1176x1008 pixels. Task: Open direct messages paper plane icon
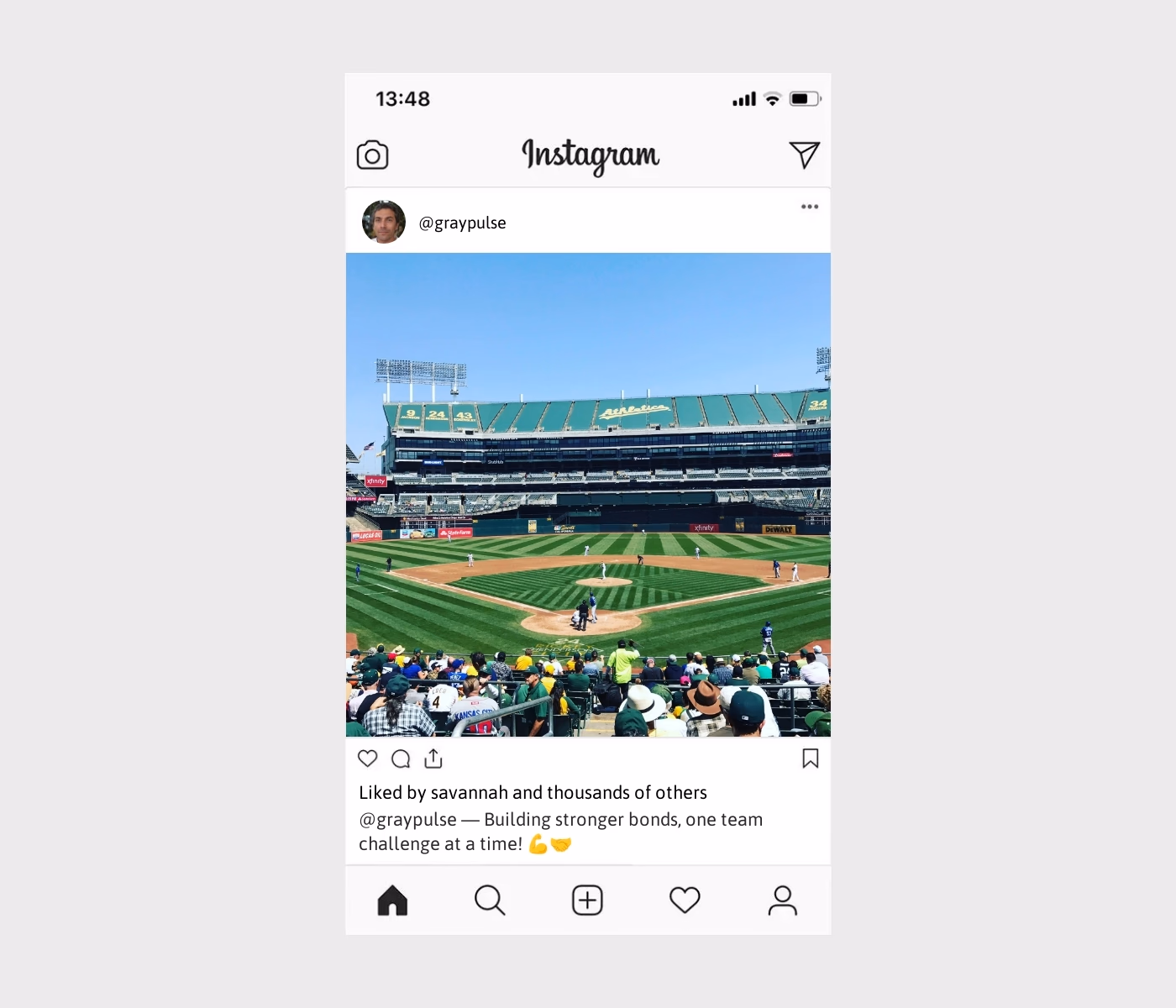(804, 155)
